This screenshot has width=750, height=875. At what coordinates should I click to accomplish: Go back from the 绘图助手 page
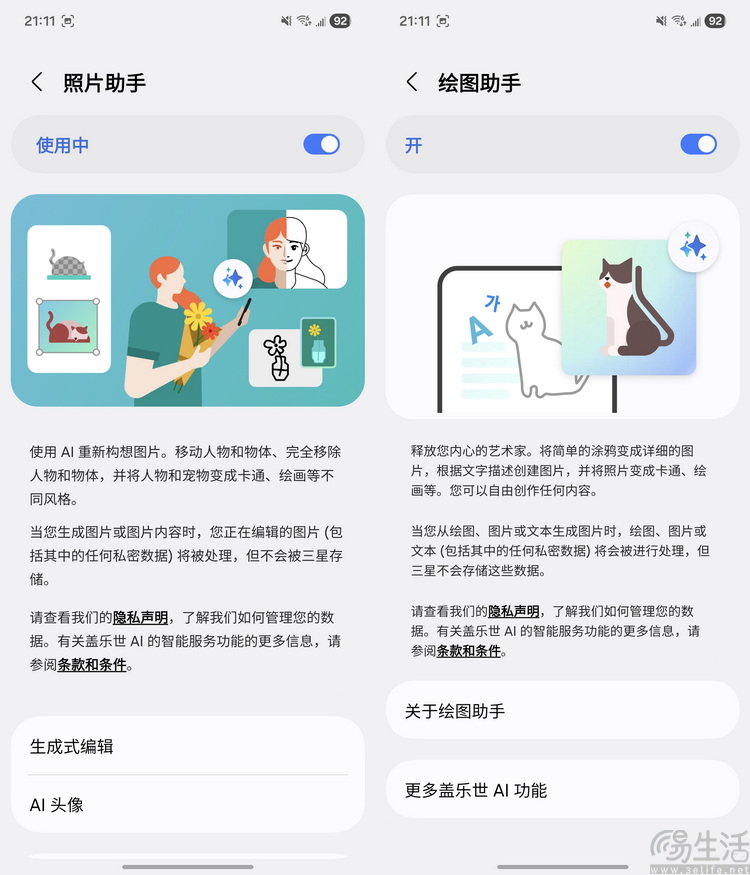click(412, 82)
